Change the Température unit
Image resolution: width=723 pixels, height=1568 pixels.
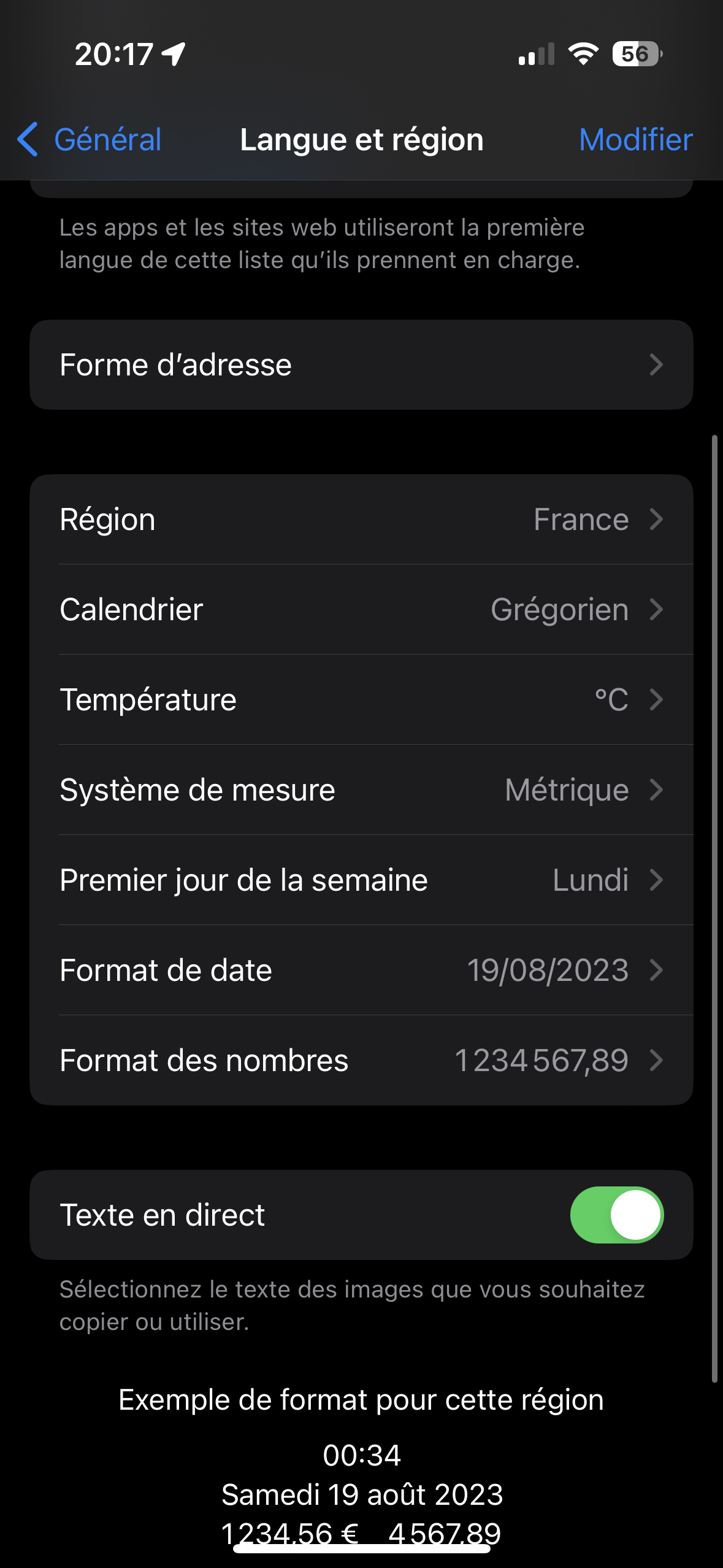click(x=361, y=700)
